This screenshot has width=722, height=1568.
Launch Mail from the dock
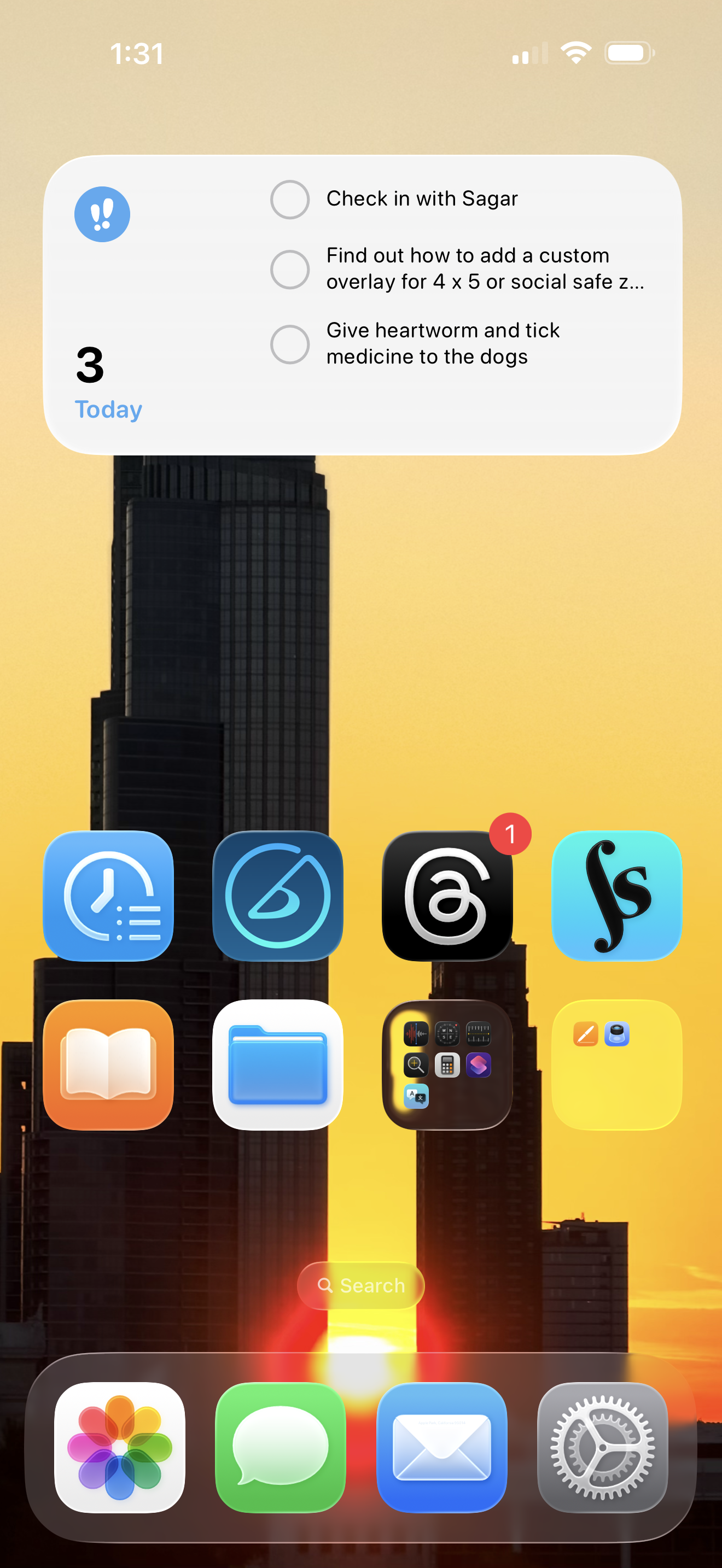[442, 1447]
